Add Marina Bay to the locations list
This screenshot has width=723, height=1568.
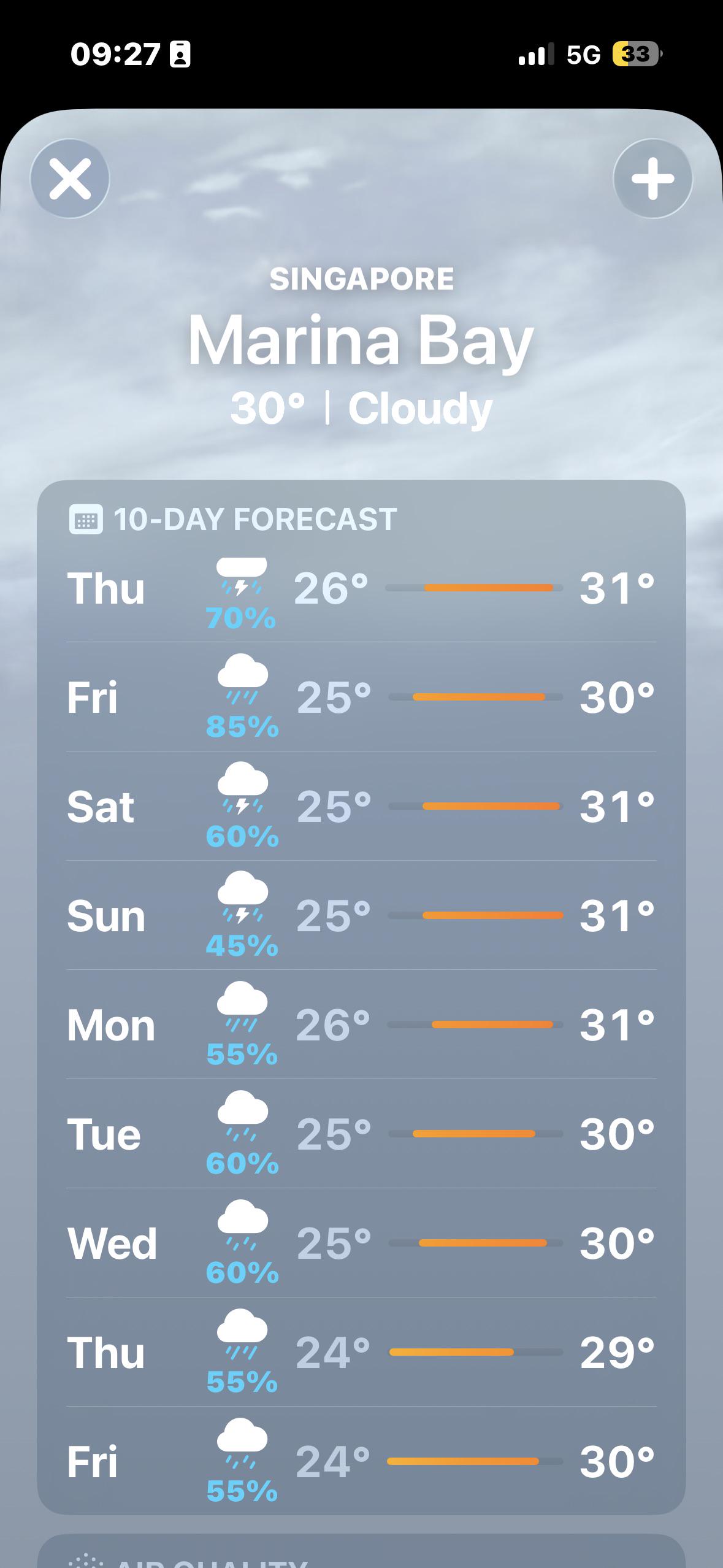pyautogui.click(x=652, y=179)
